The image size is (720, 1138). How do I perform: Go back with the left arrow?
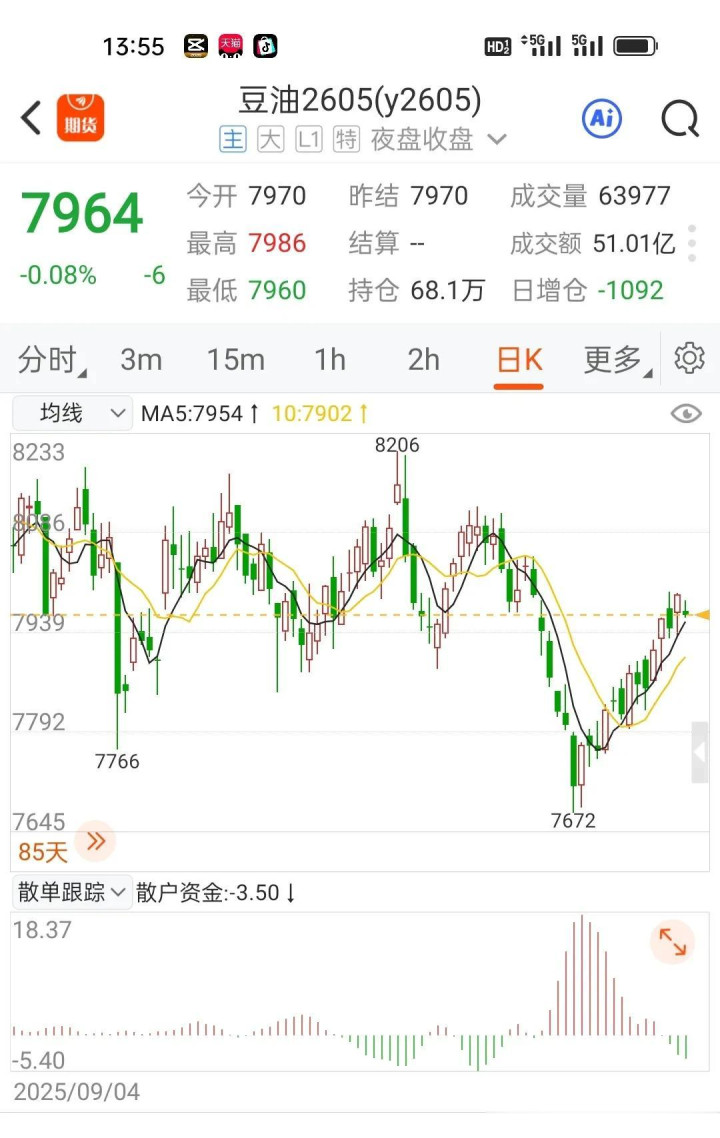[x=32, y=118]
